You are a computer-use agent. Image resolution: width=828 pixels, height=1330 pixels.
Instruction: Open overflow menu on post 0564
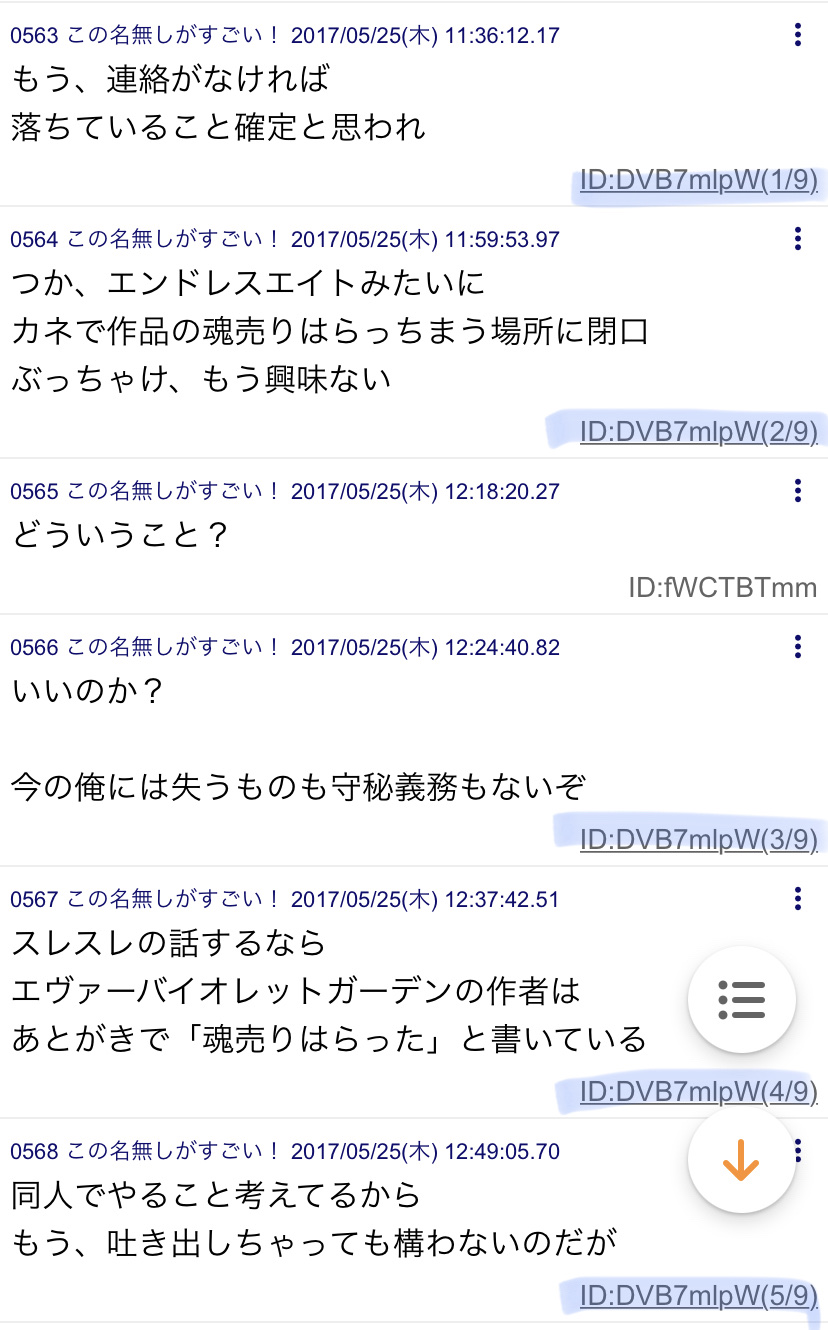[797, 239]
